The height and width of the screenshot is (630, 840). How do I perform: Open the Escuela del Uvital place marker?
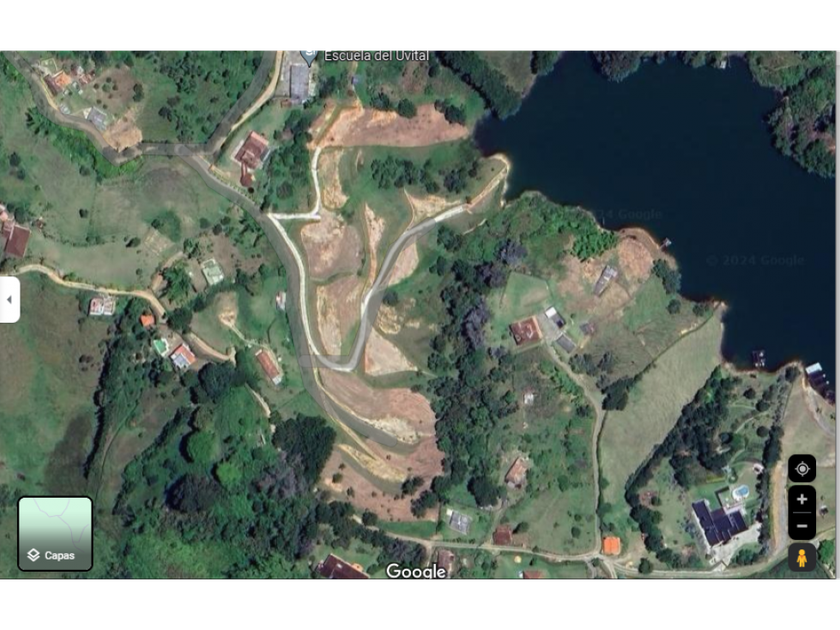point(309,55)
